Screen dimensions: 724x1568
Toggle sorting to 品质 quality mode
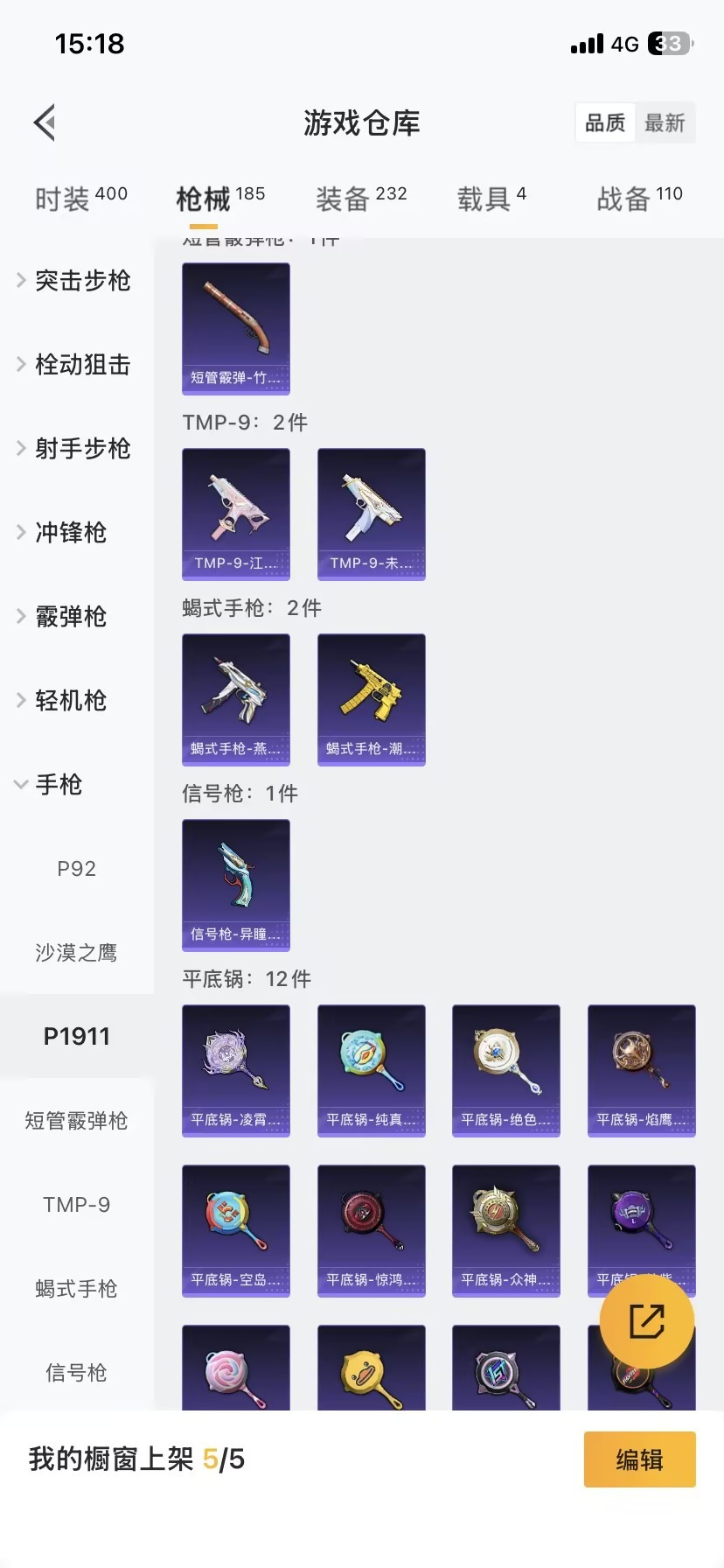[x=604, y=122]
